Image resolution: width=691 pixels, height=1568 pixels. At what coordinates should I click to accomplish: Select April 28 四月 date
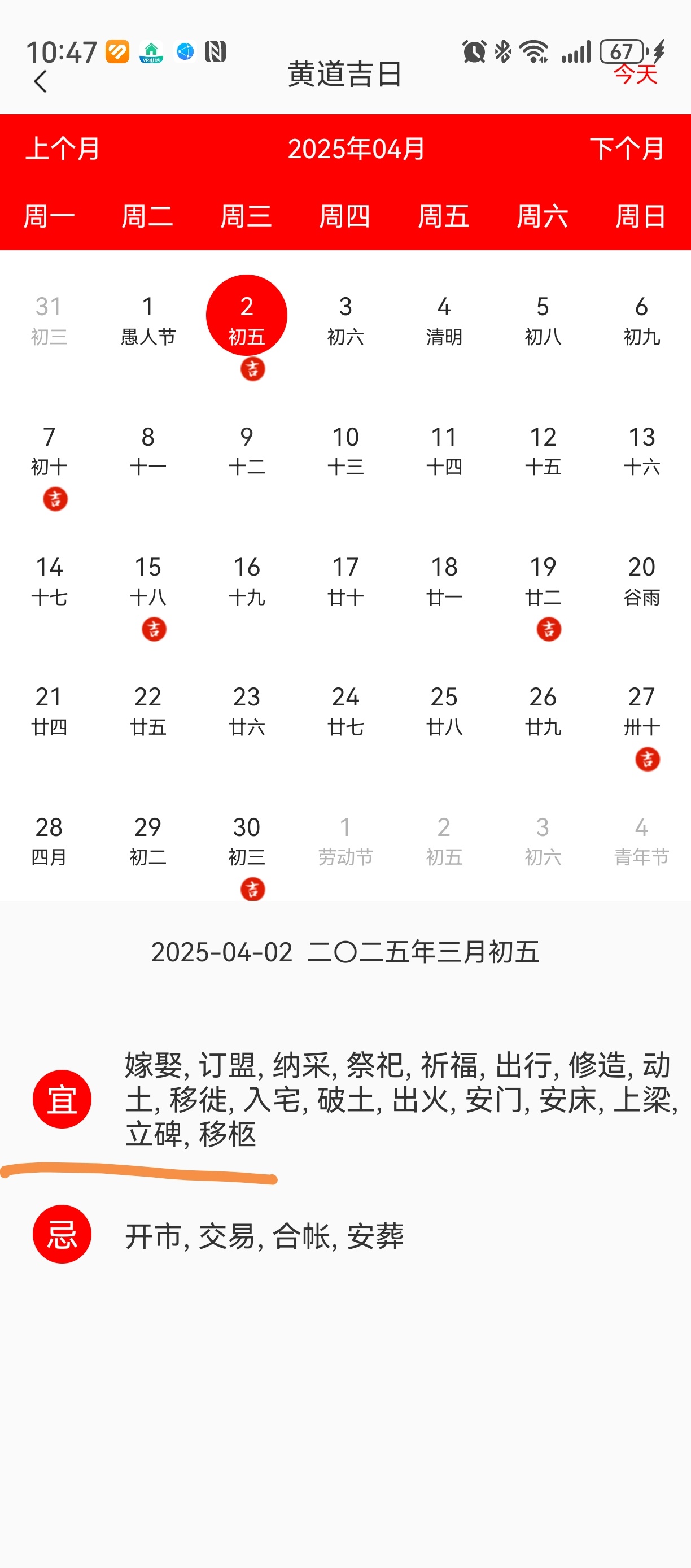pyautogui.click(x=49, y=841)
